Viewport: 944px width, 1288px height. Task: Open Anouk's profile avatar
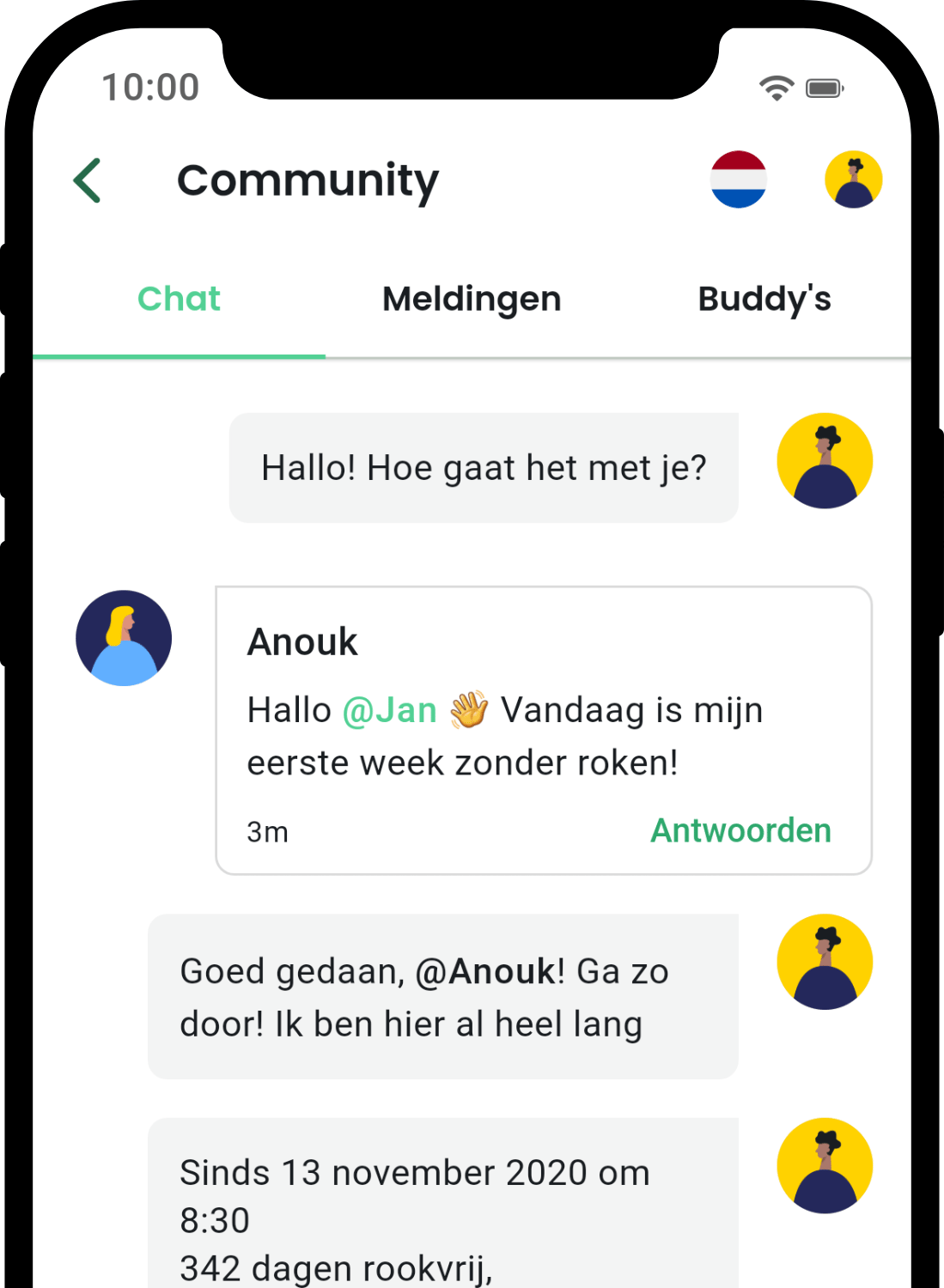pos(124,638)
